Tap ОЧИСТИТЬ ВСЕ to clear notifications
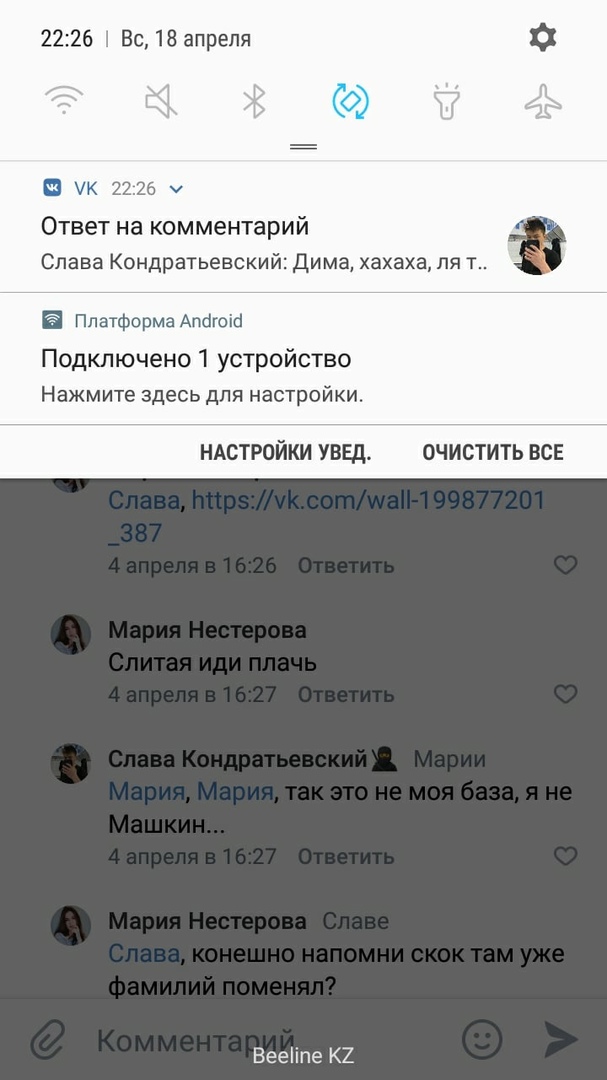Viewport: 607px width, 1080px height. tap(492, 452)
